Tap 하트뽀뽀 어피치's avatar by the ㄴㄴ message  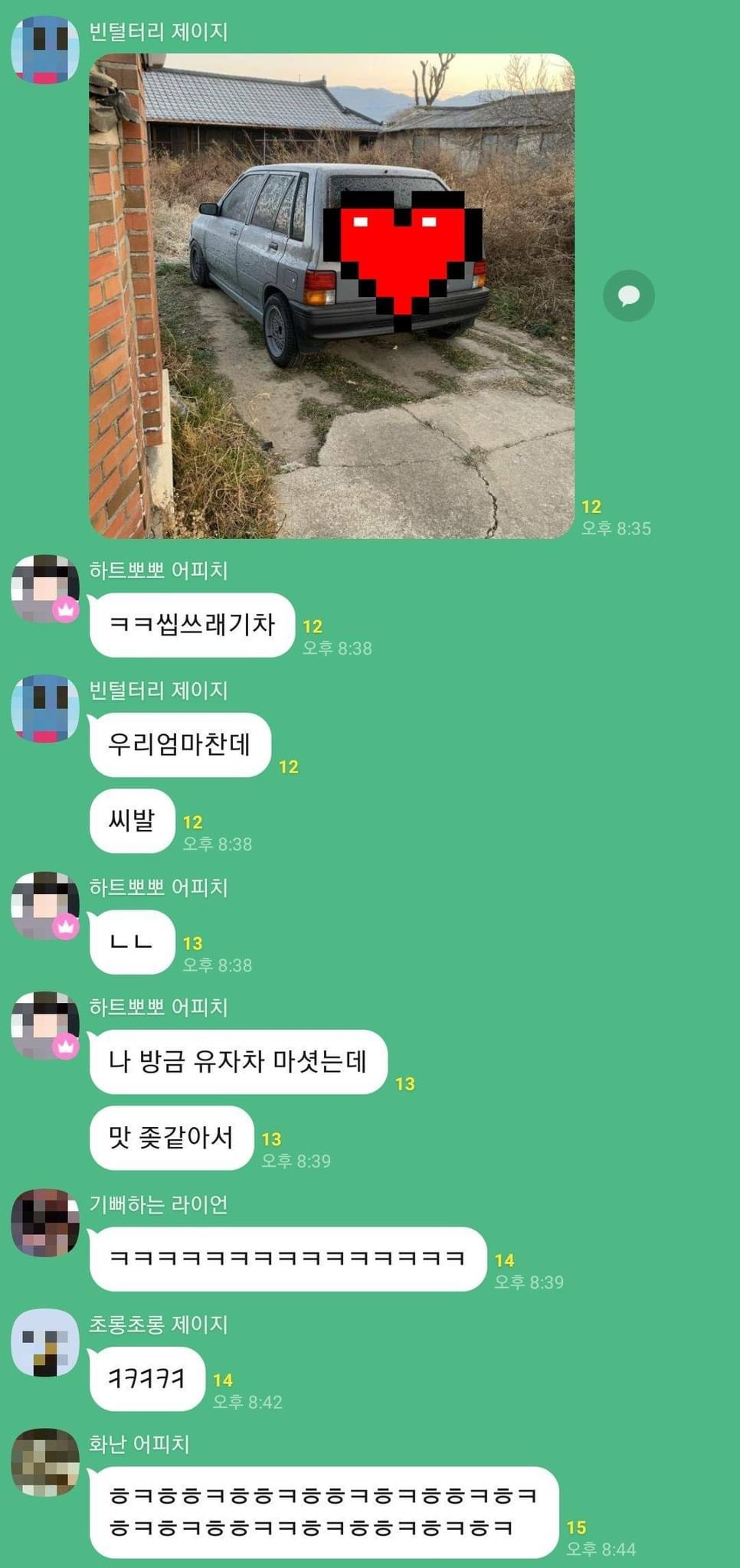click(45, 905)
